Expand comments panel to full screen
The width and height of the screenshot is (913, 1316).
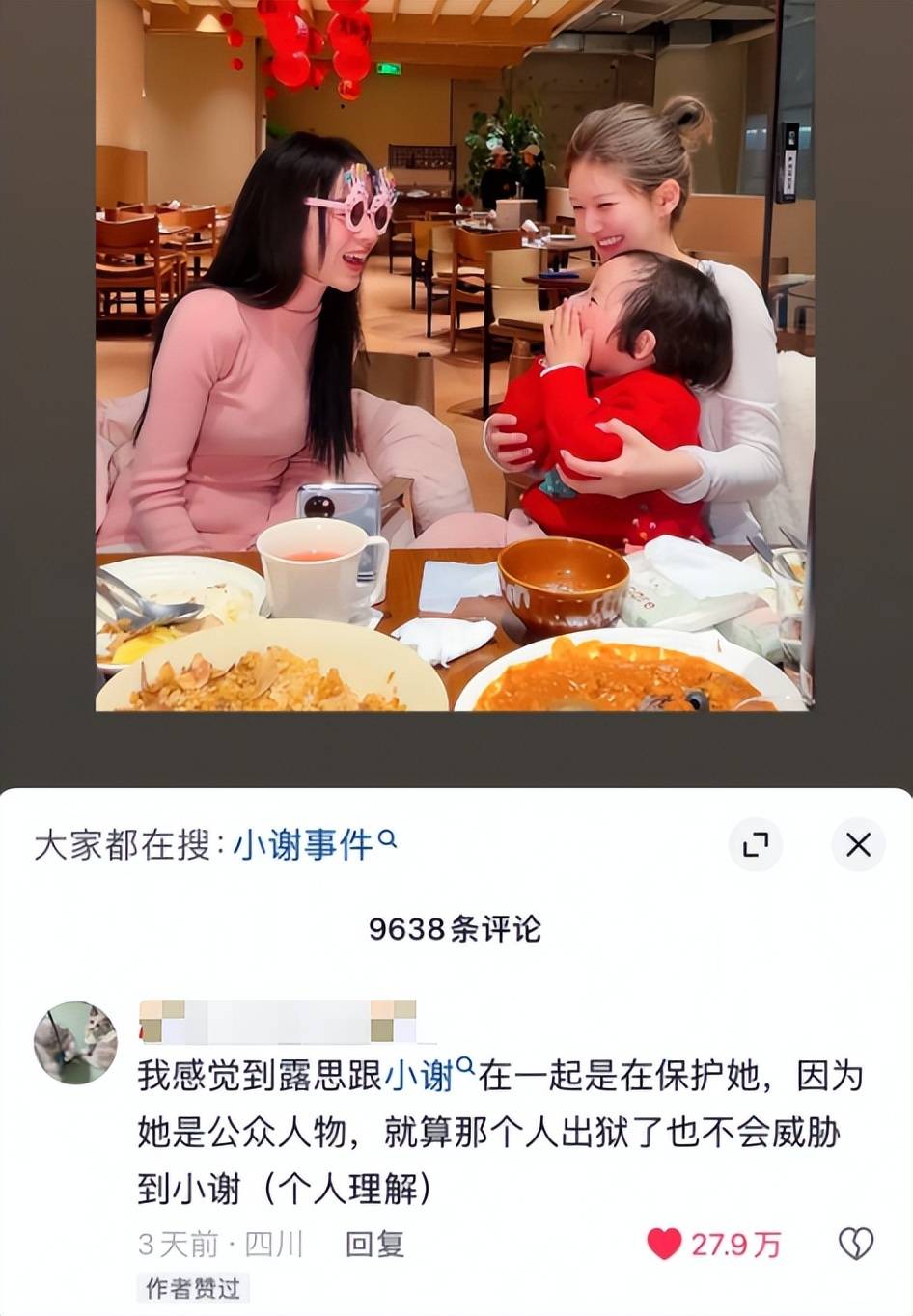(x=755, y=845)
